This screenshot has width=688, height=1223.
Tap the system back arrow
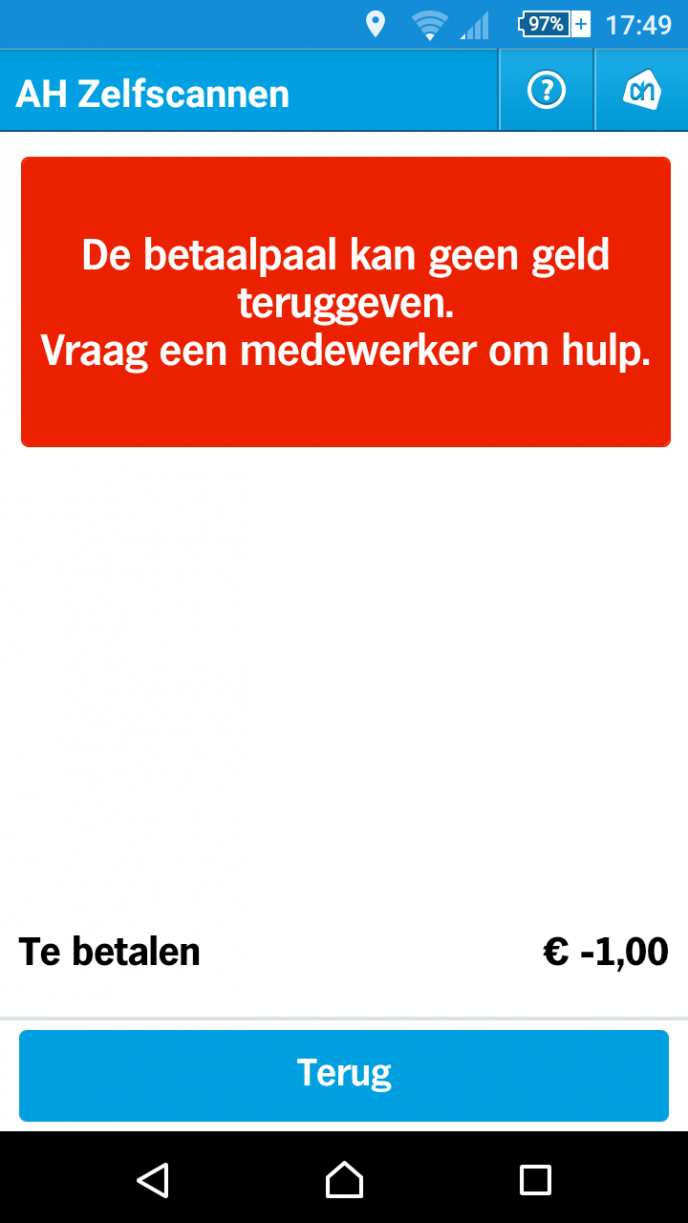153,1180
